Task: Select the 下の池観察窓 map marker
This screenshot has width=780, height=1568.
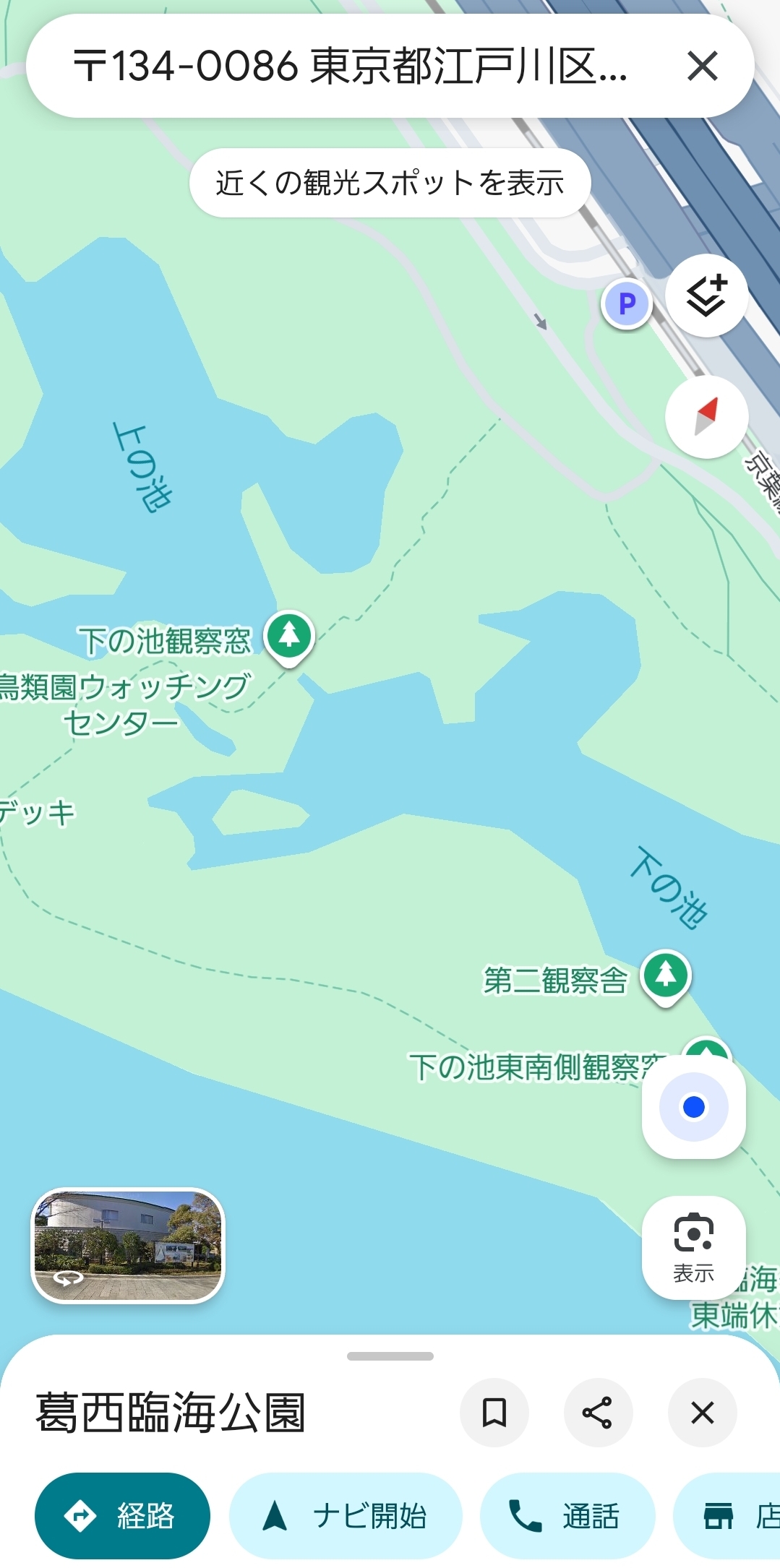Action: 289,636
